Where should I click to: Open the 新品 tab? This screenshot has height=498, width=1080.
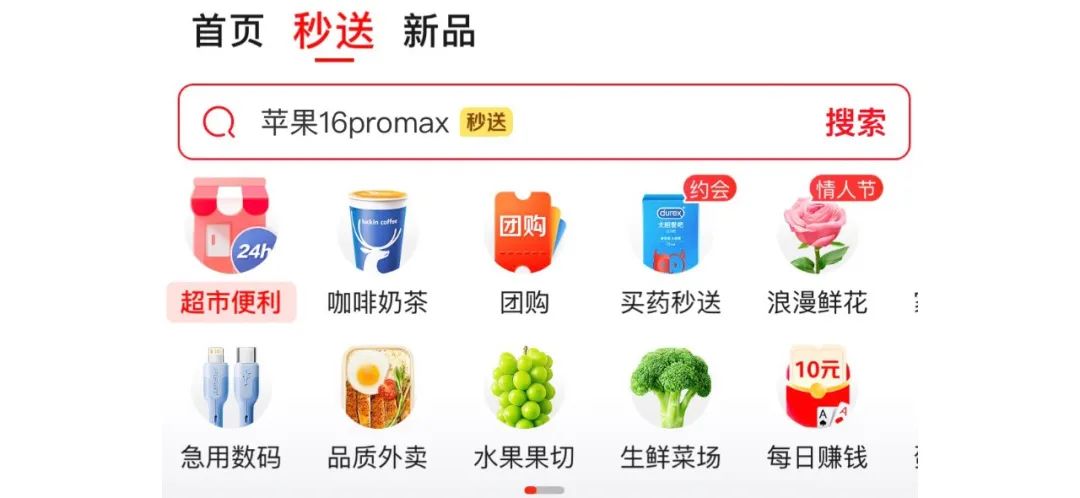(x=438, y=31)
